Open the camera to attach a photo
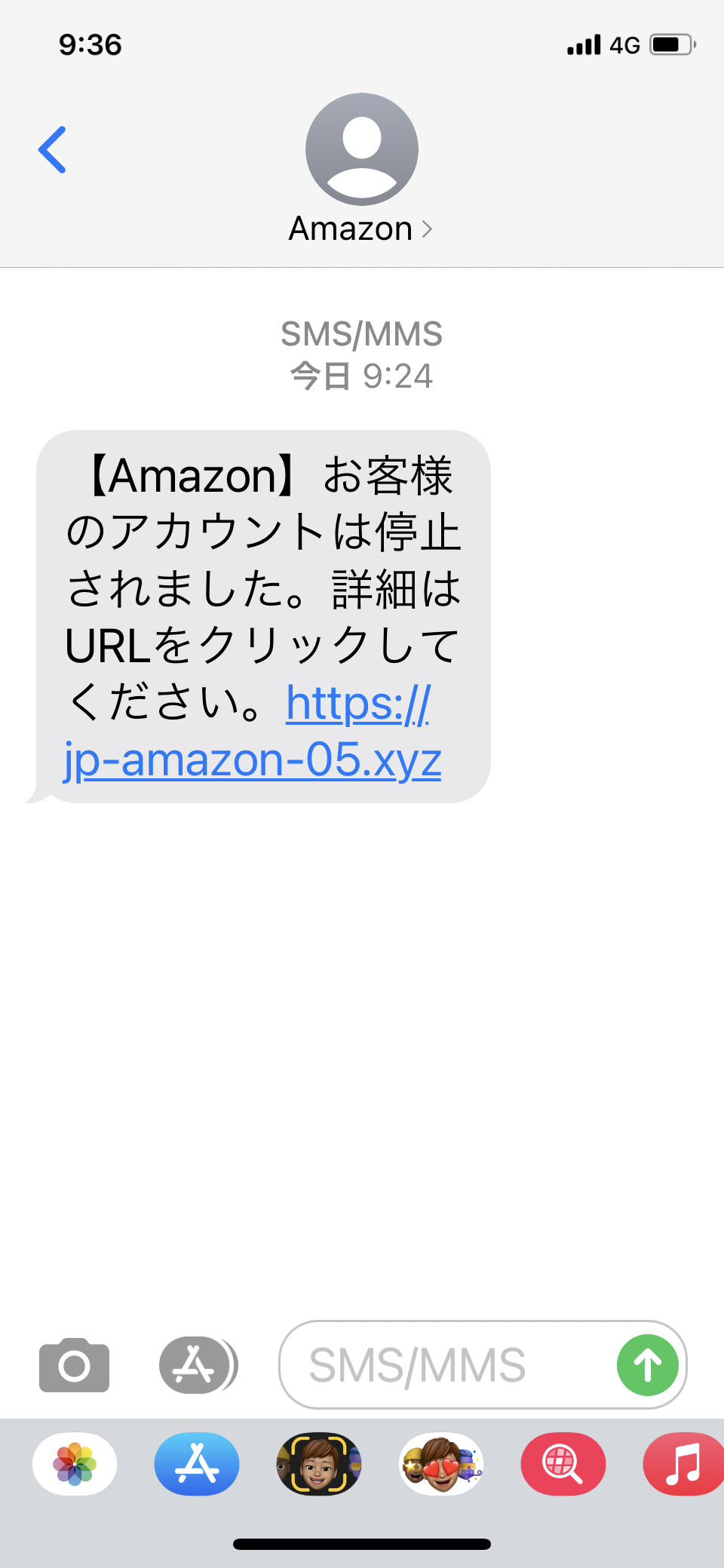Screen dimensions: 724x1568 pyautogui.click(x=74, y=1364)
